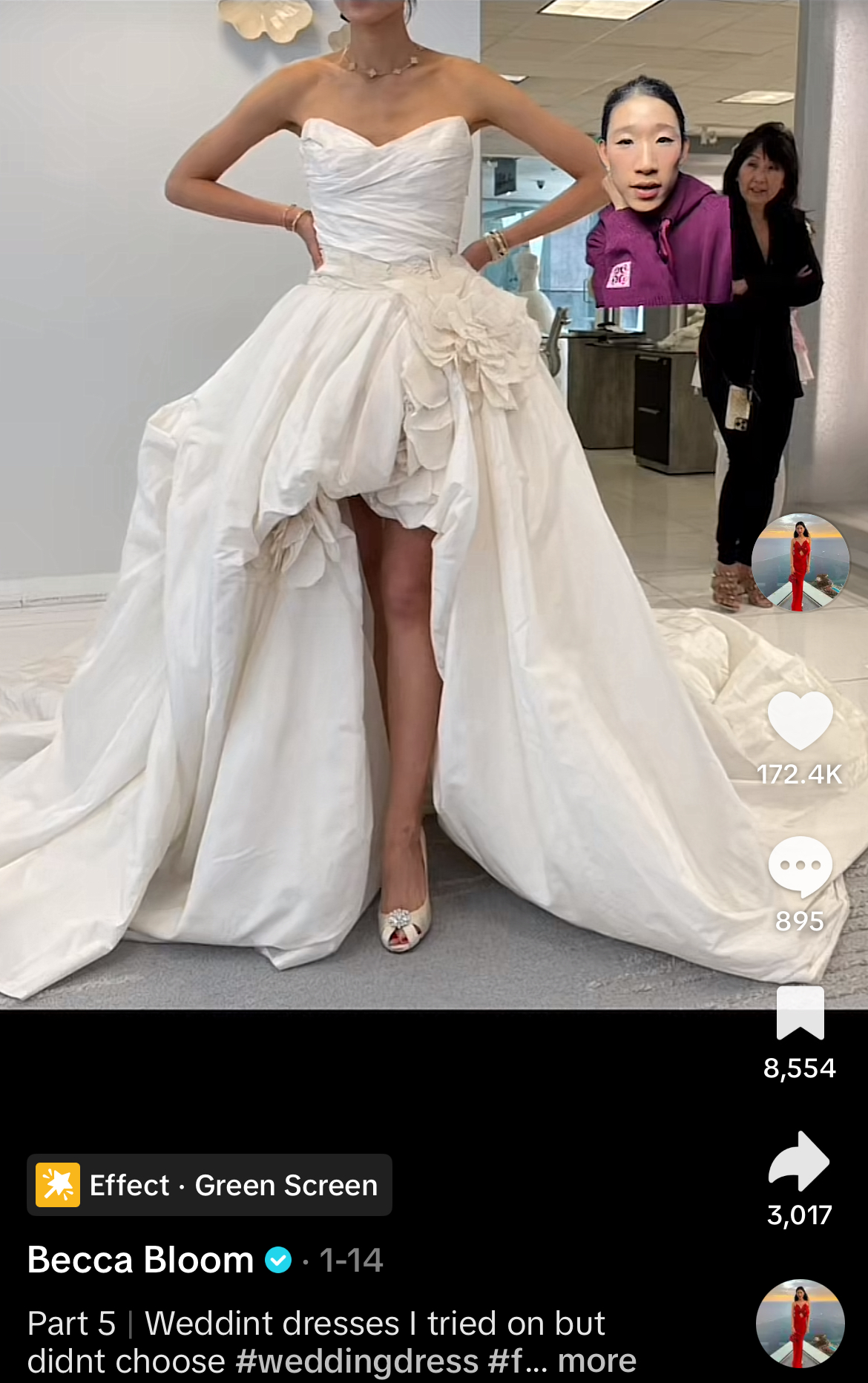Image resolution: width=868 pixels, height=1383 pixels.
Task: Tap the video to pause playback
Action: pos(371,519)
